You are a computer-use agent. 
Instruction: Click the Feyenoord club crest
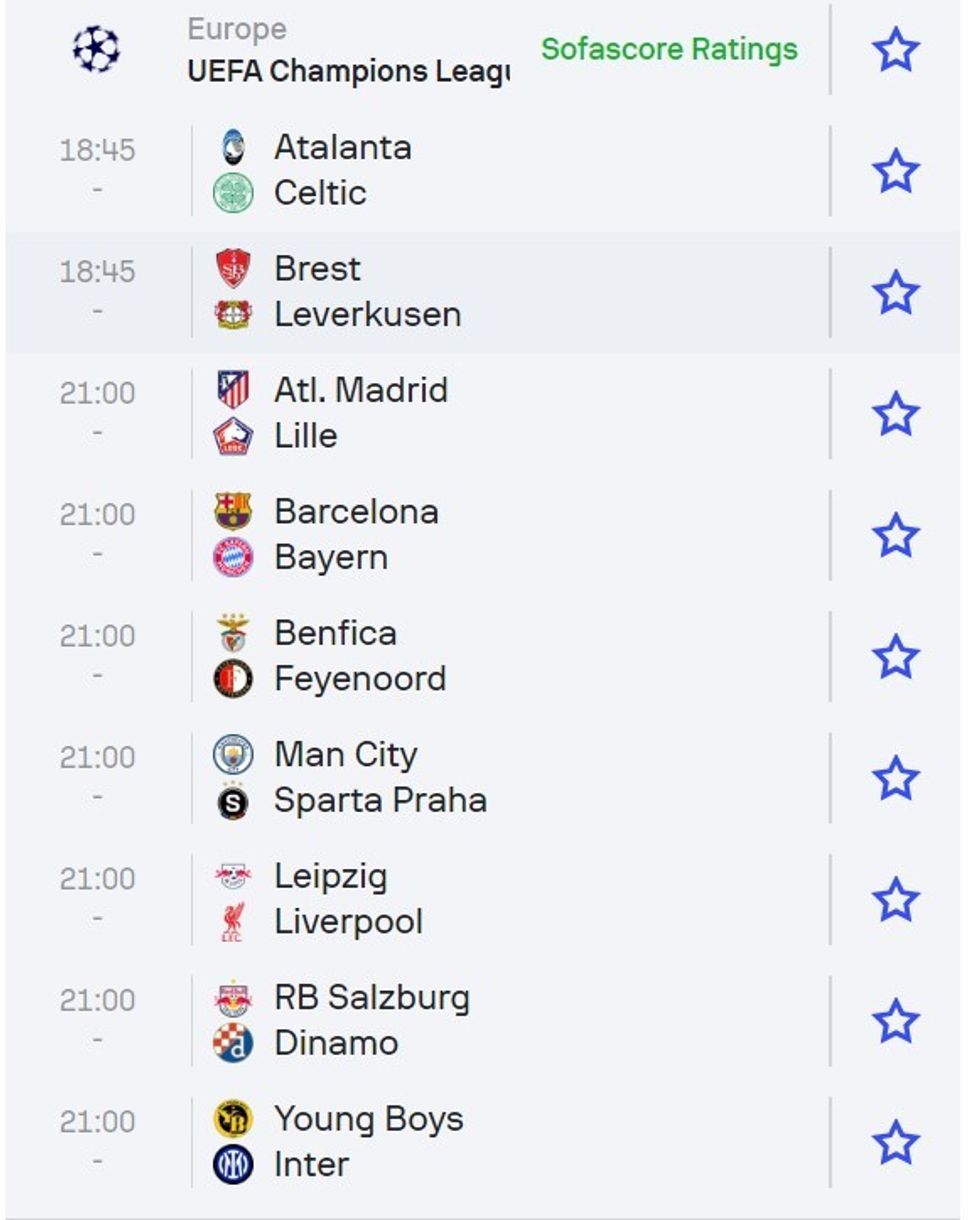(x=233, y=678)
